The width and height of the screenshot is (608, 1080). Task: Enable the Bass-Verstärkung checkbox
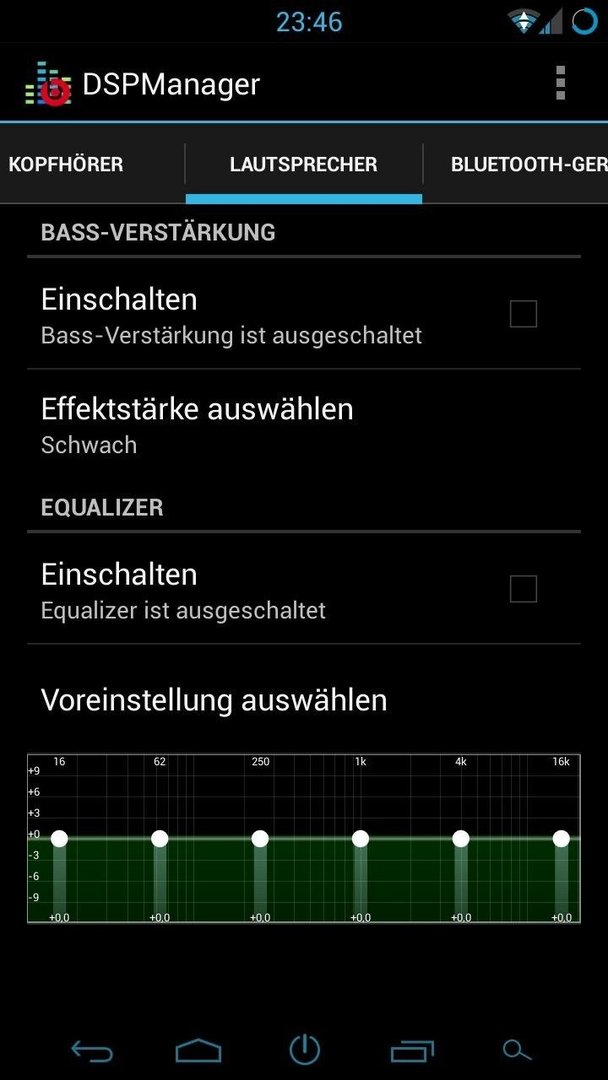point(523,314)
